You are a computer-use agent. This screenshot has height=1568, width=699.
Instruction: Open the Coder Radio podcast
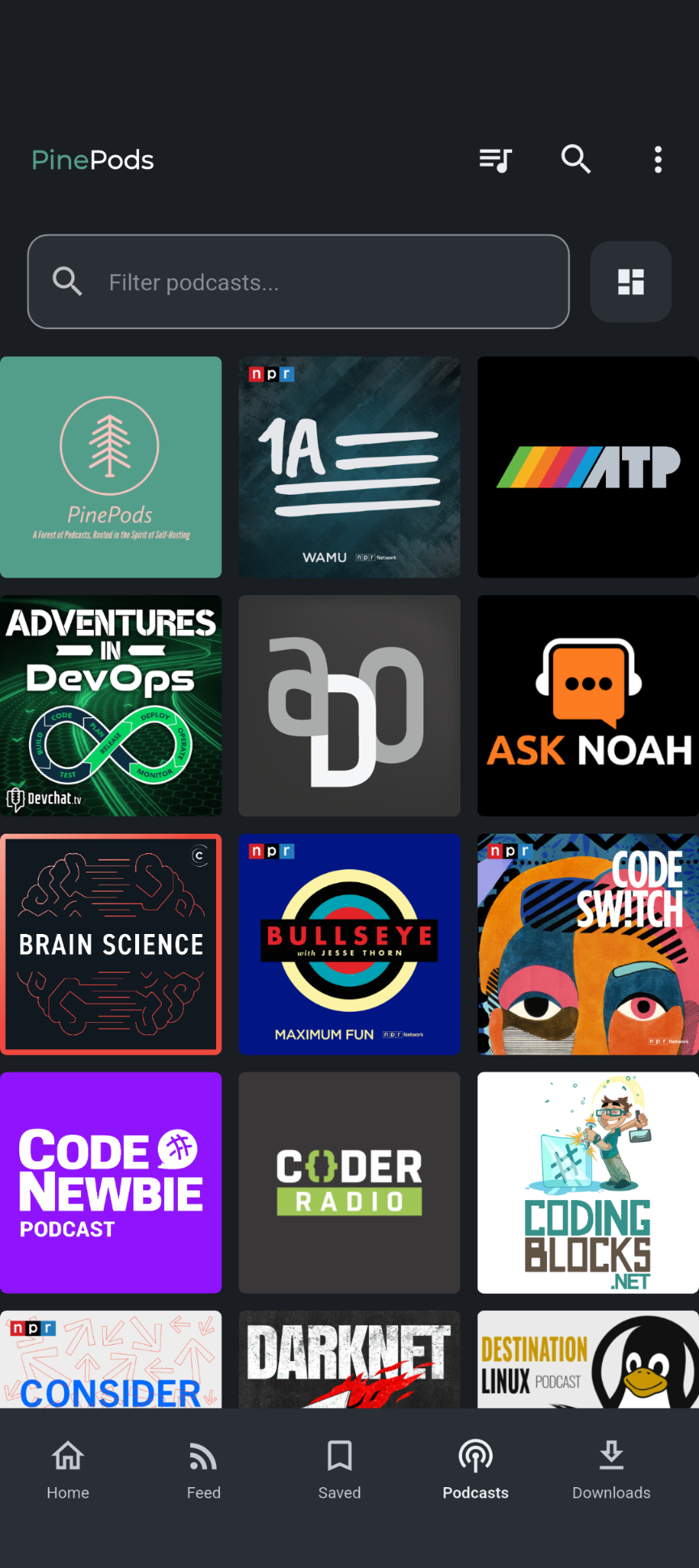point(349,1183)
